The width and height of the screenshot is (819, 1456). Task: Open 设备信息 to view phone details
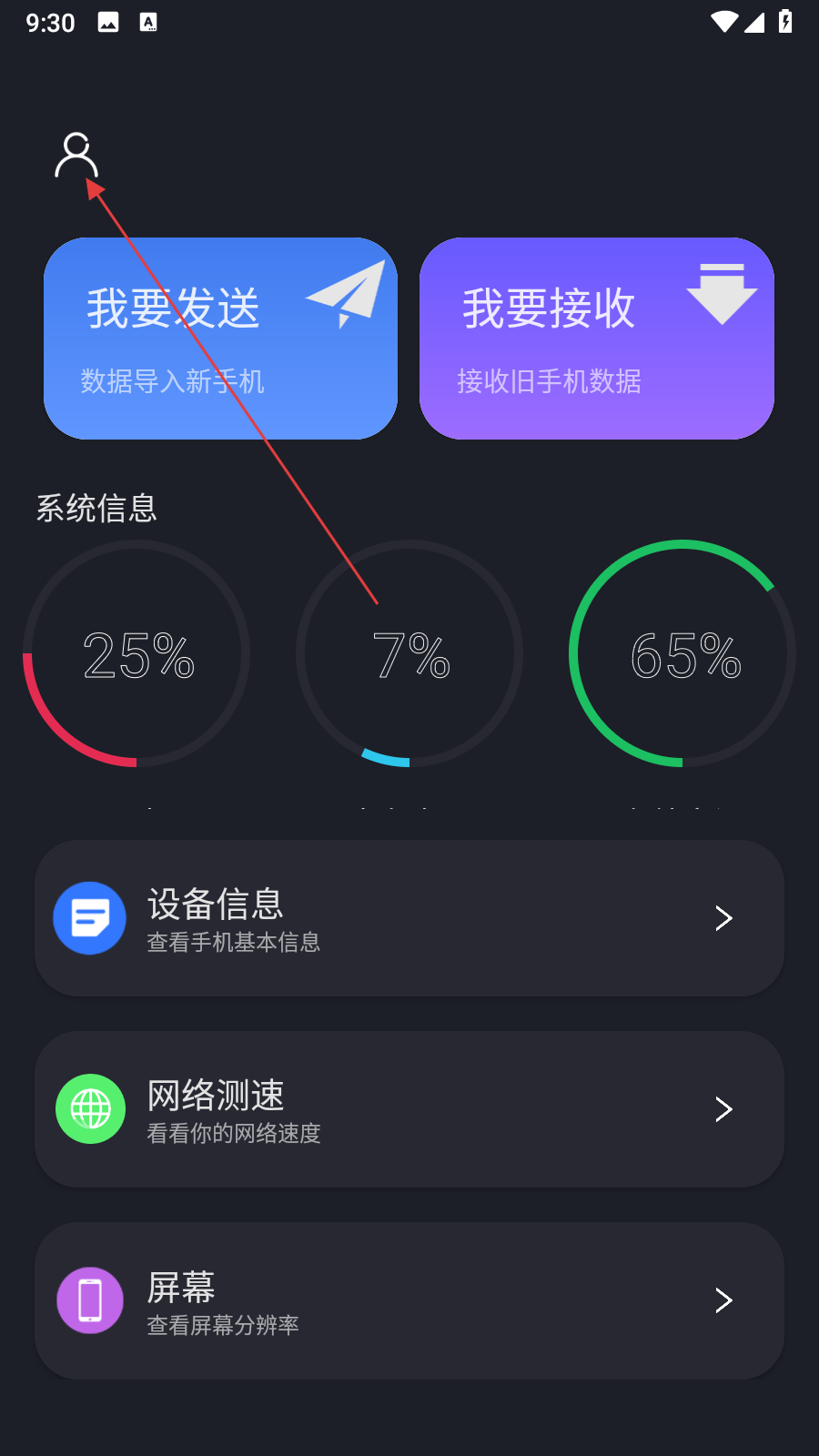coord(409,918)
